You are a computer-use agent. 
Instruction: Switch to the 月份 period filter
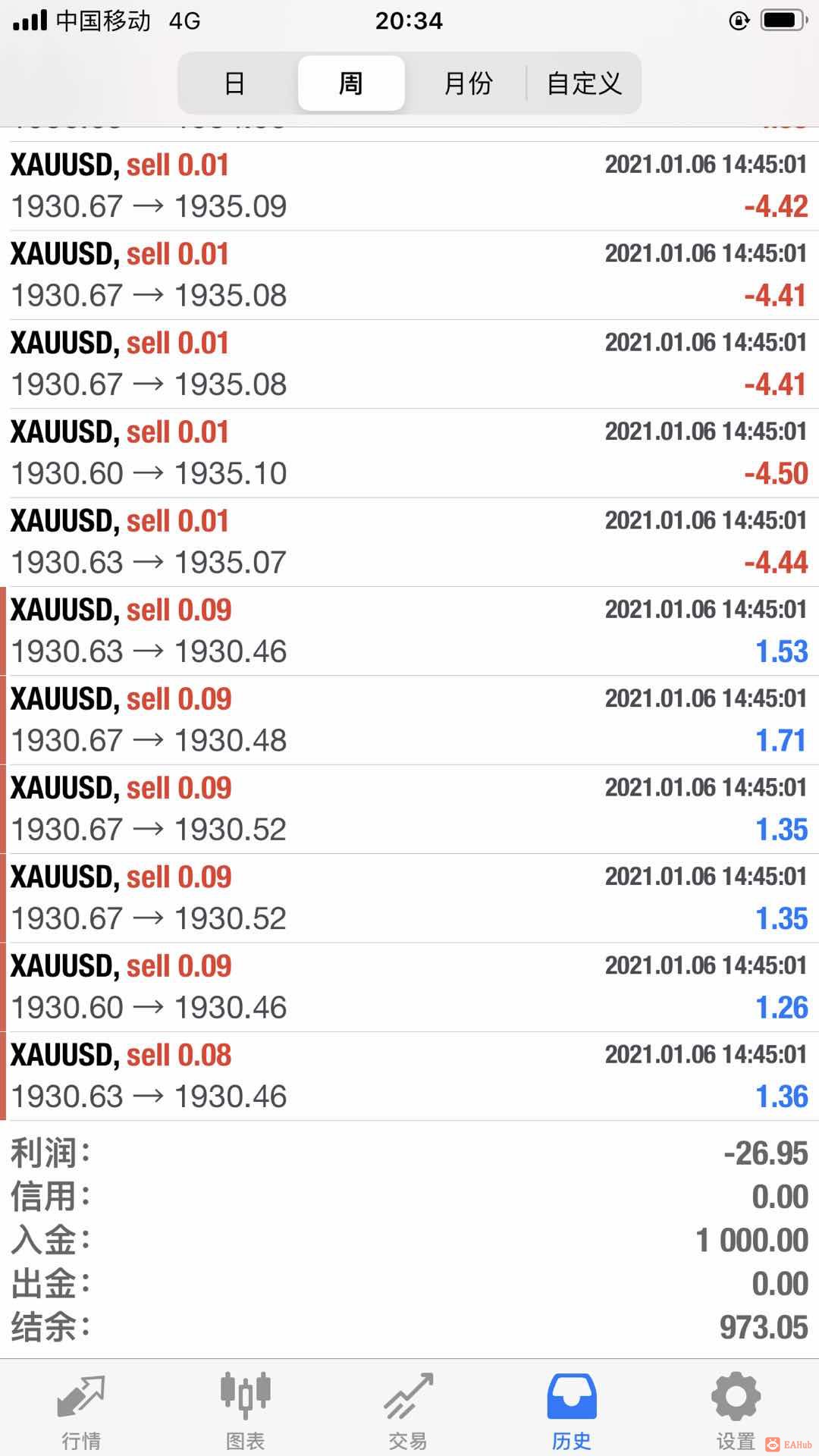468,83
